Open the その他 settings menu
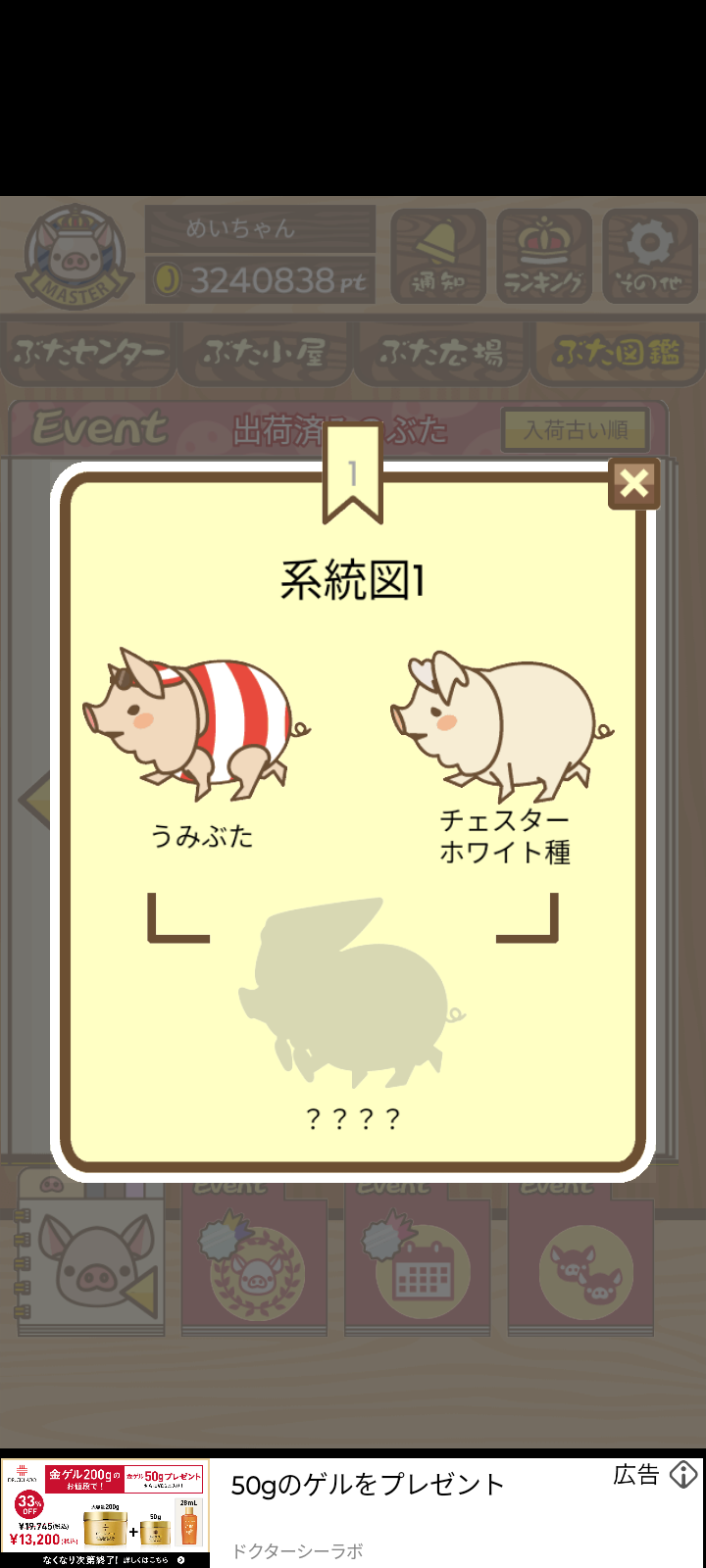The image size is (706, 1568). 649,257
